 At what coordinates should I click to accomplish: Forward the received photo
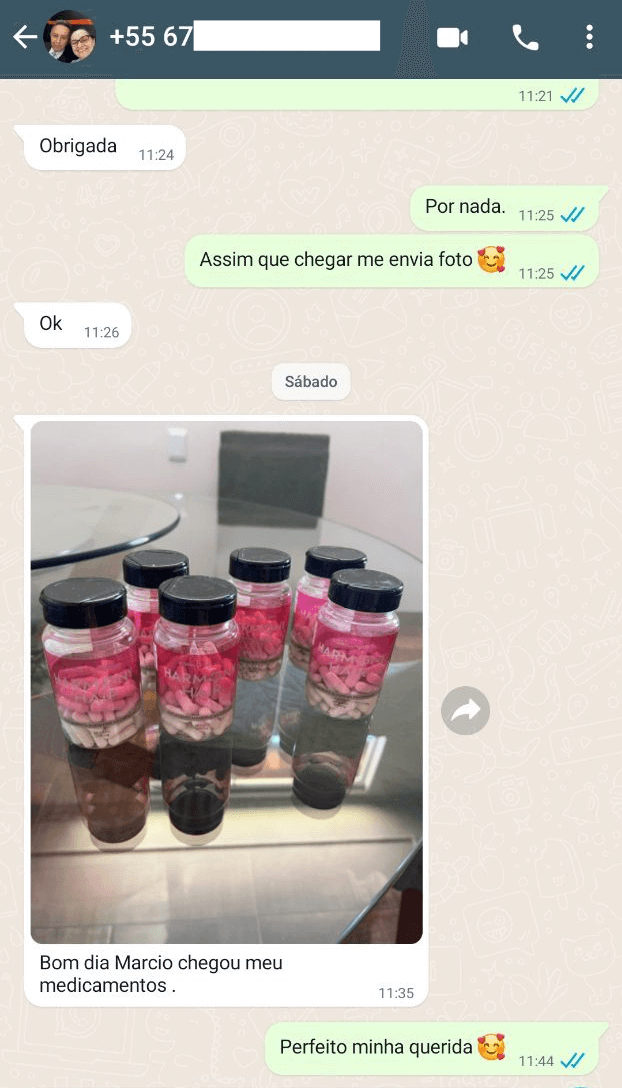pos(465,711)
